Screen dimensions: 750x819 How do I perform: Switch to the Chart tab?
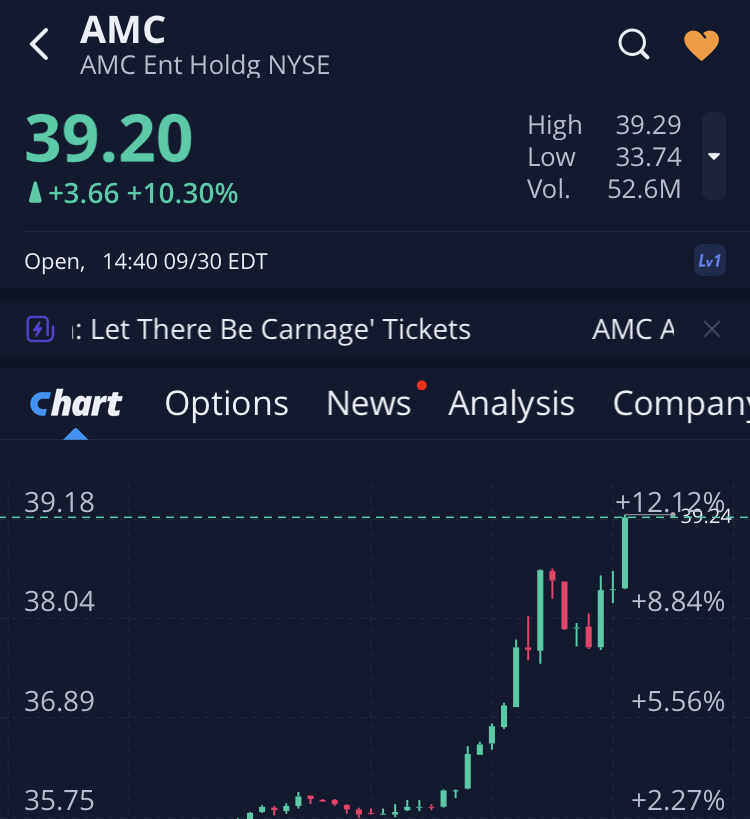tap(76, 403)
